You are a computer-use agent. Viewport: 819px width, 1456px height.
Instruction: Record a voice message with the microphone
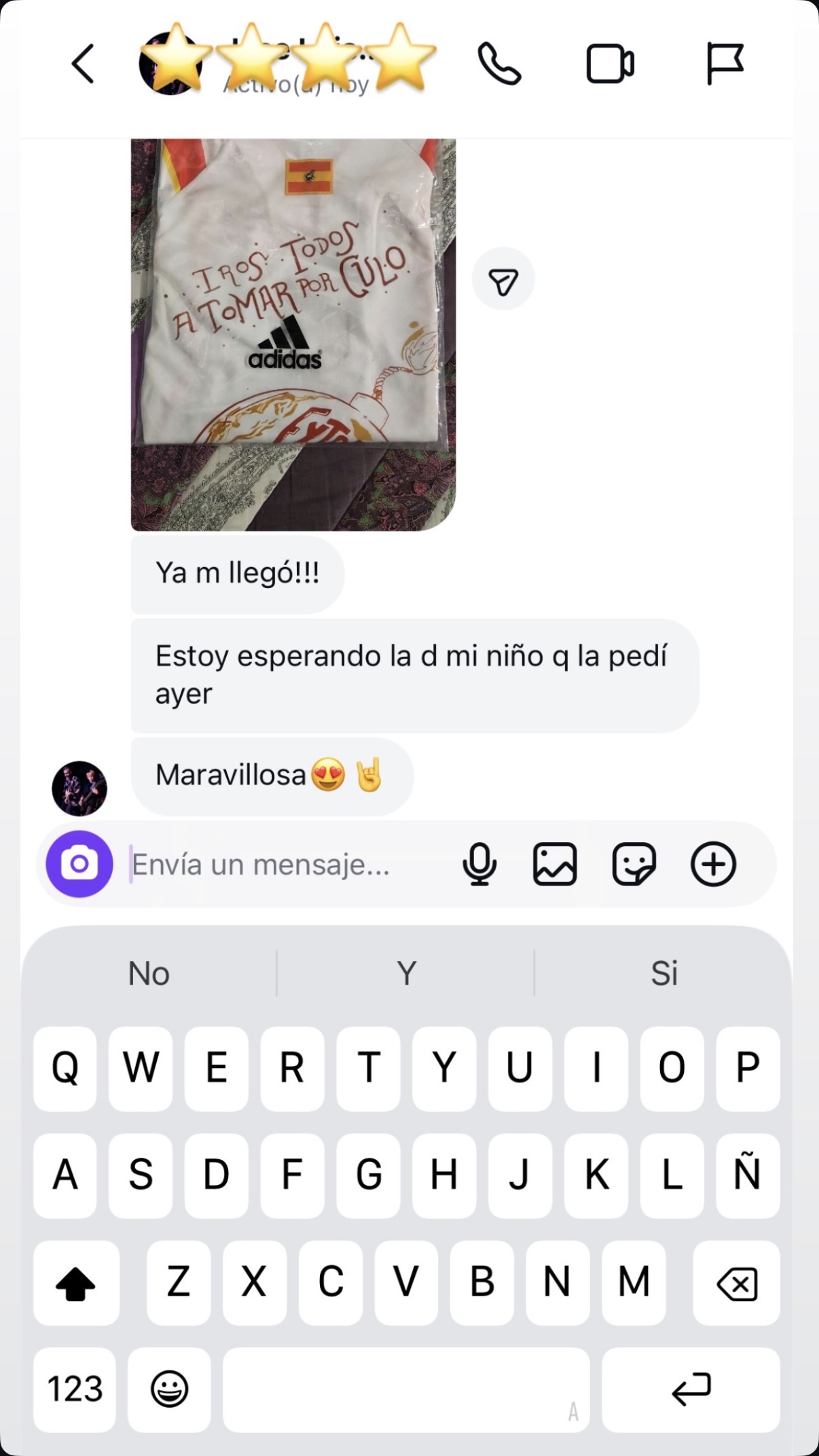479,864
